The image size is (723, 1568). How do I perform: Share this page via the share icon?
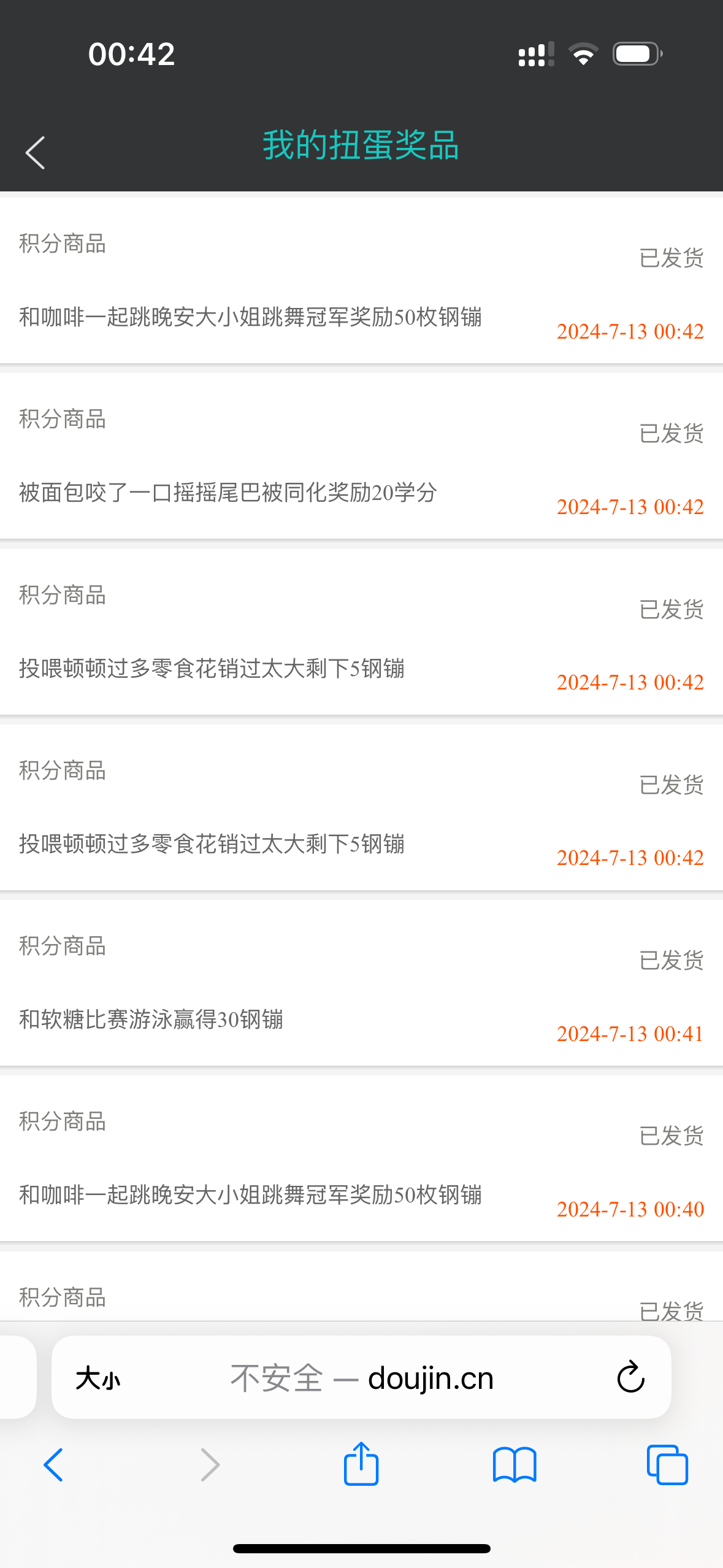coord(361,1464)
